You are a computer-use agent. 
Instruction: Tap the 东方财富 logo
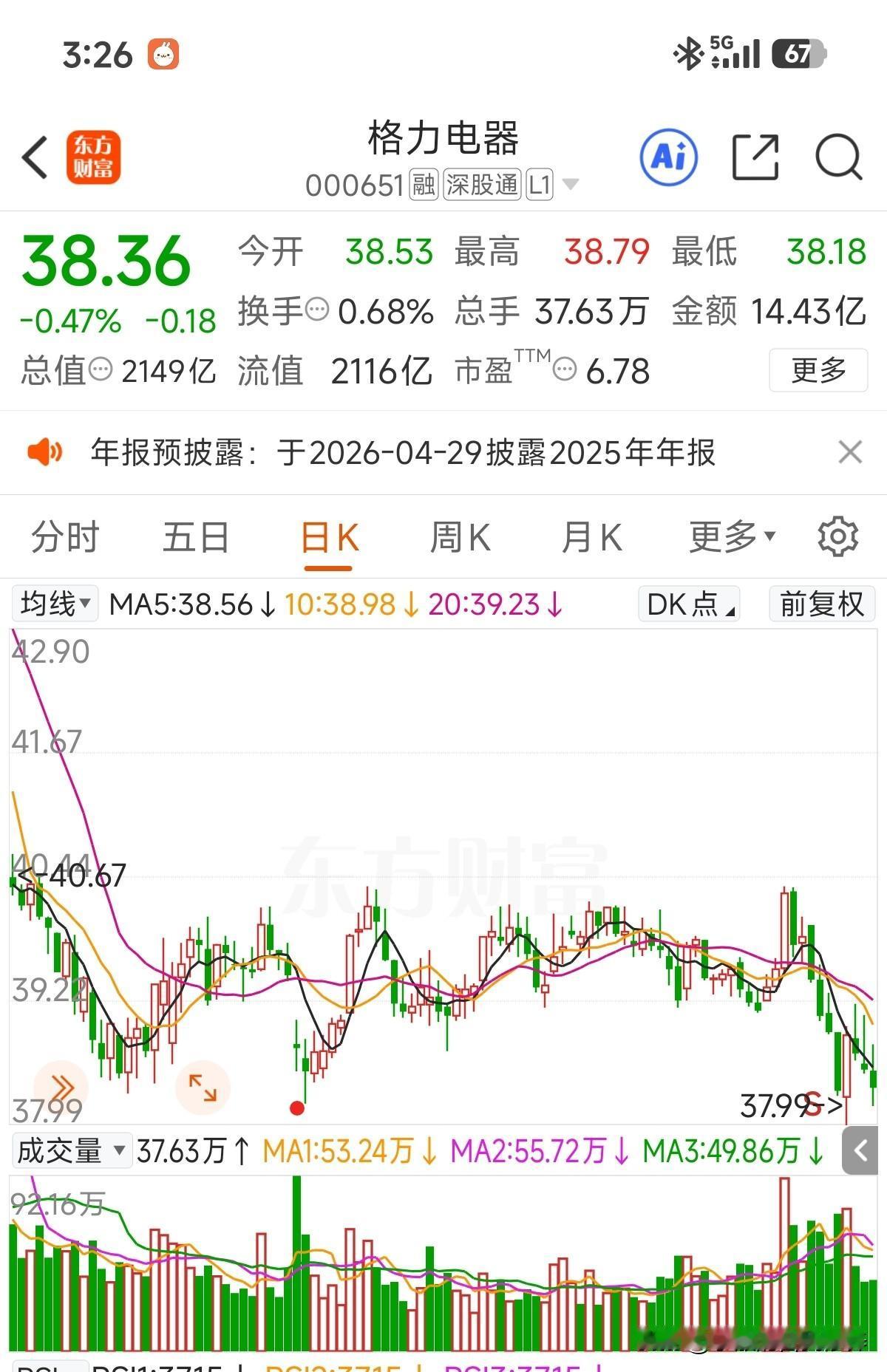click(94, 157)
